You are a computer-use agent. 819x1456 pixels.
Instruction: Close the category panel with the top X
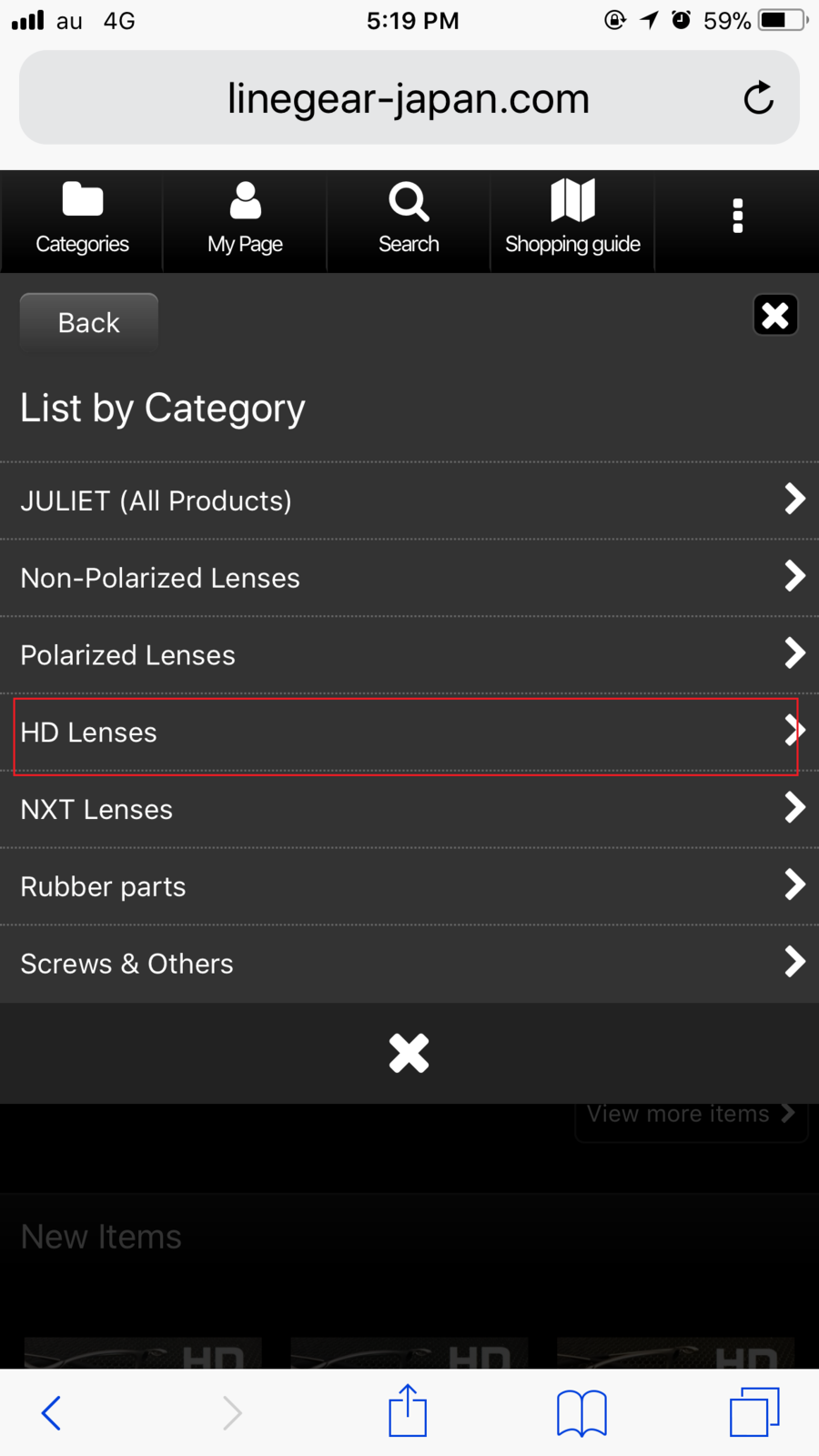[775, 316]
